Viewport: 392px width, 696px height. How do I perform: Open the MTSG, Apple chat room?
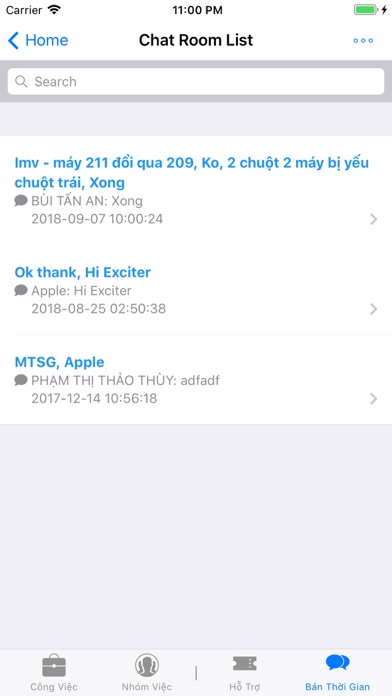pos(196,380)
